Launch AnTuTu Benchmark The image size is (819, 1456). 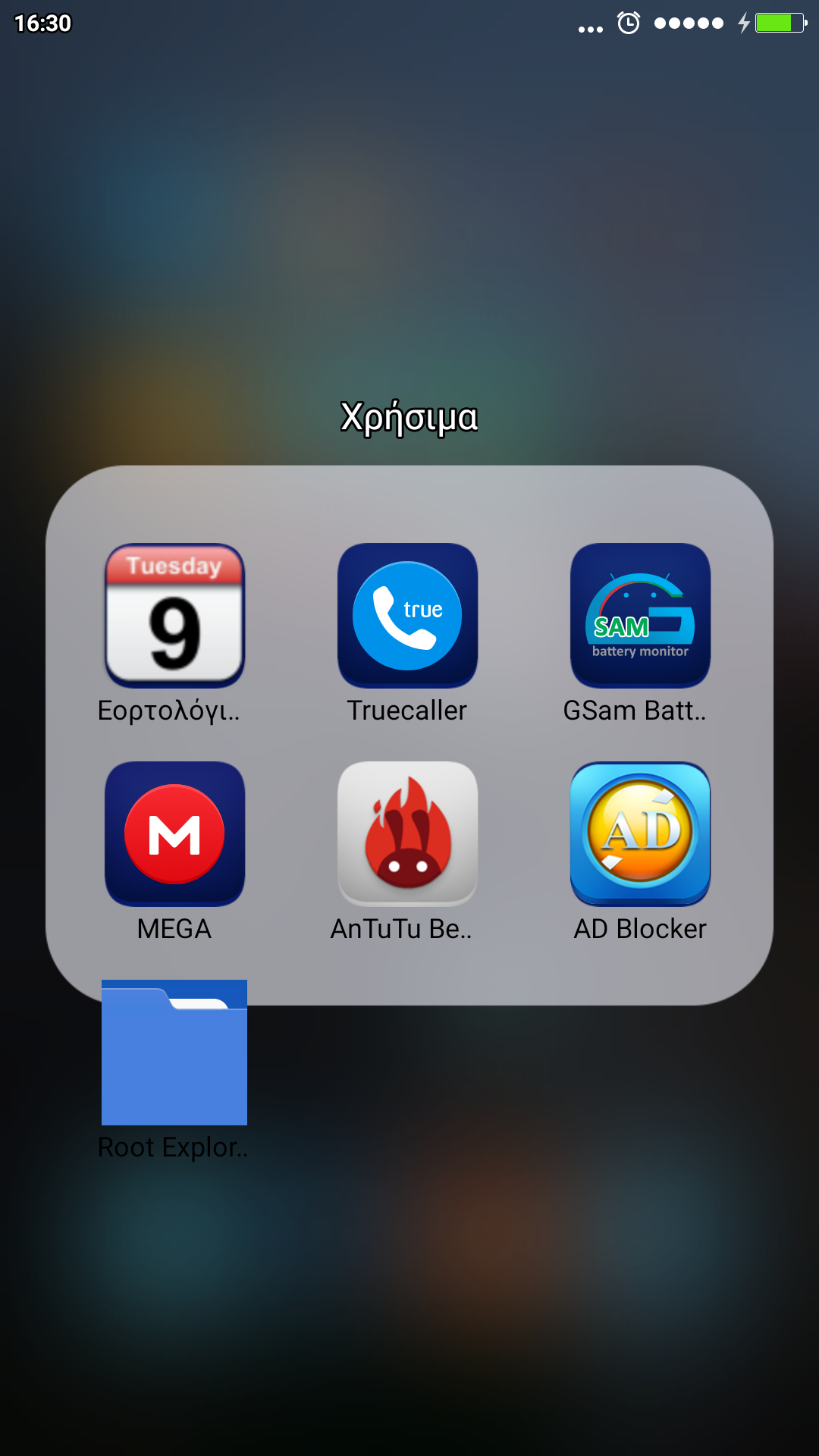click(407, 834)
